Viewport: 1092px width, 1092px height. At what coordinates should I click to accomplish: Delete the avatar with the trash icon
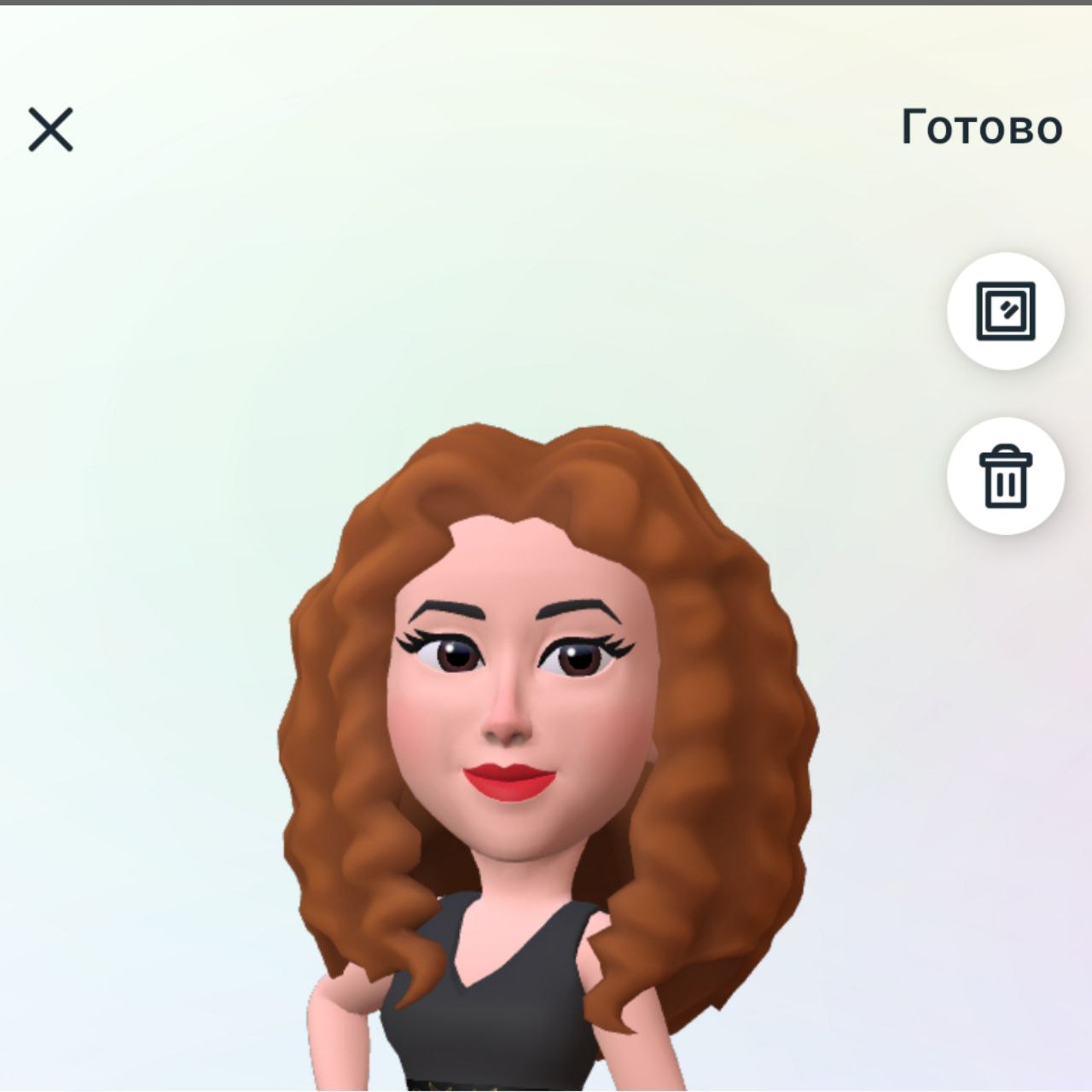1006,476
